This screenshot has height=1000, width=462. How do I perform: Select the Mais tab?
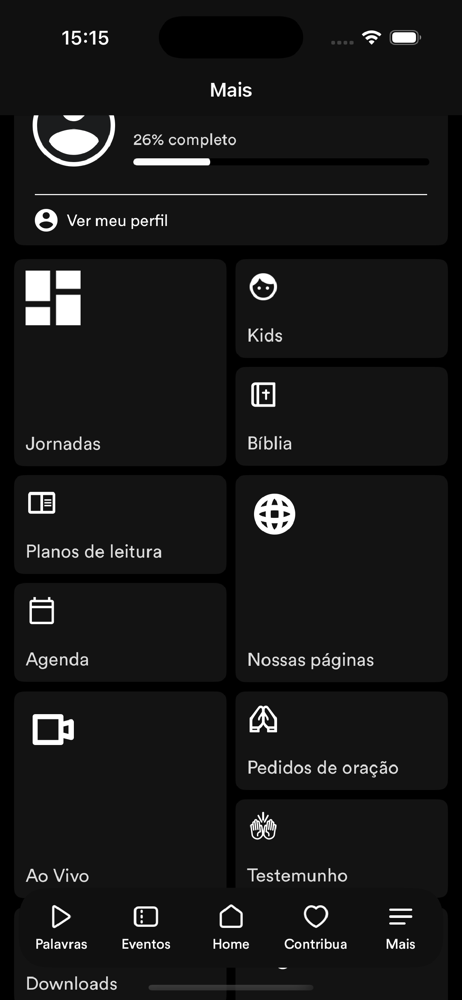[401, 928]
